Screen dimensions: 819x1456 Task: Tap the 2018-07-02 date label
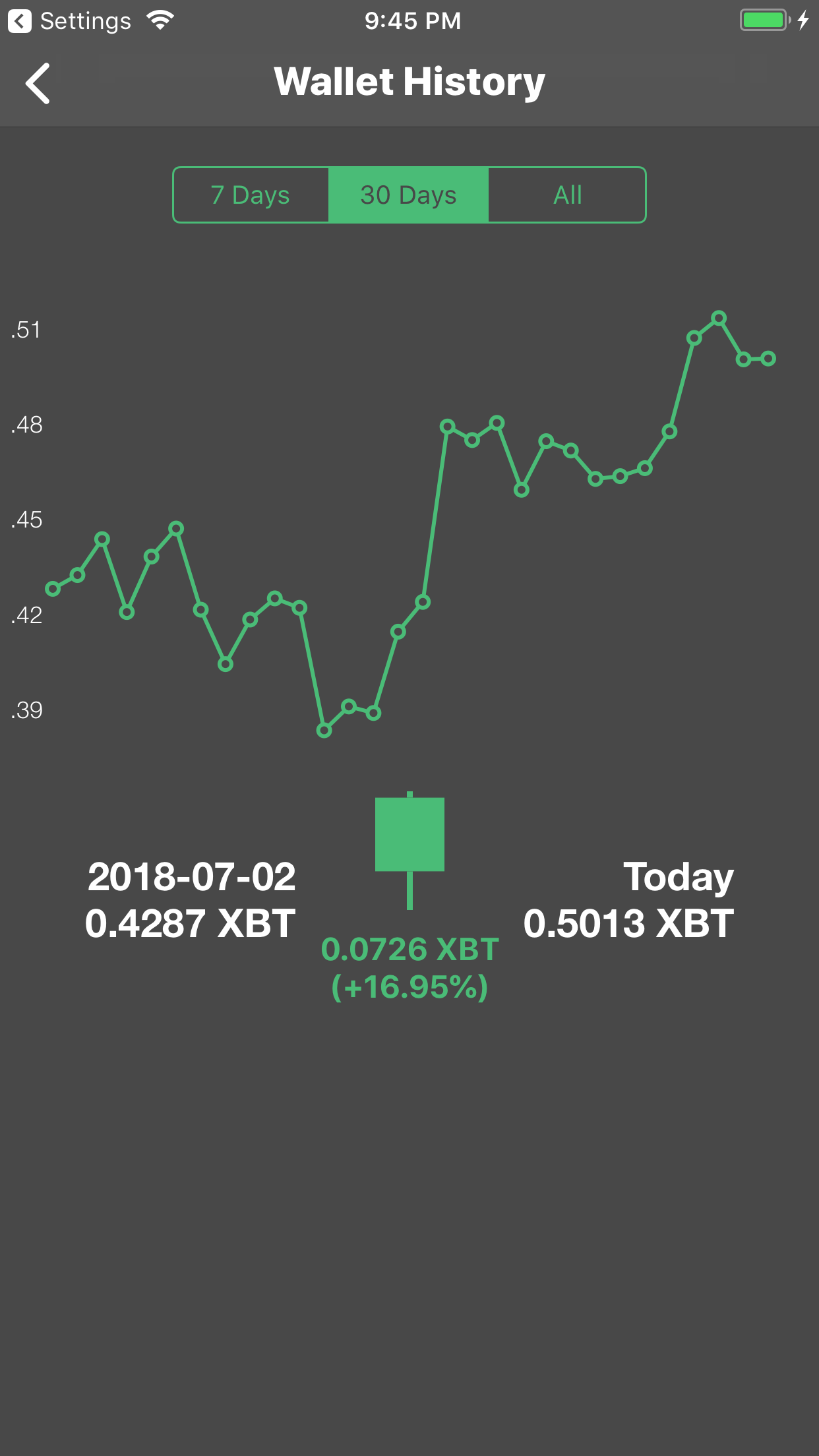(191, 877)
